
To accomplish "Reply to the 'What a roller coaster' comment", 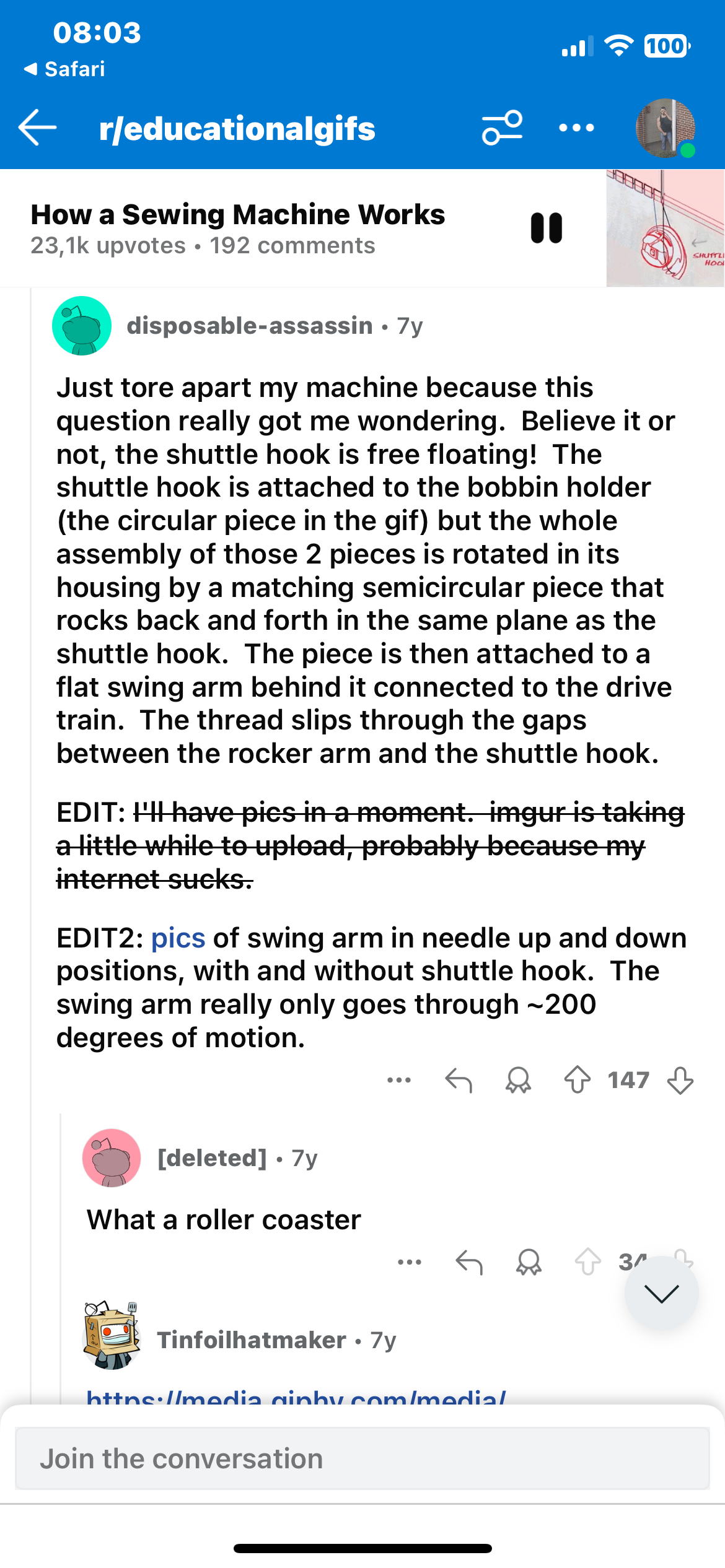I will pos(469,1262).
